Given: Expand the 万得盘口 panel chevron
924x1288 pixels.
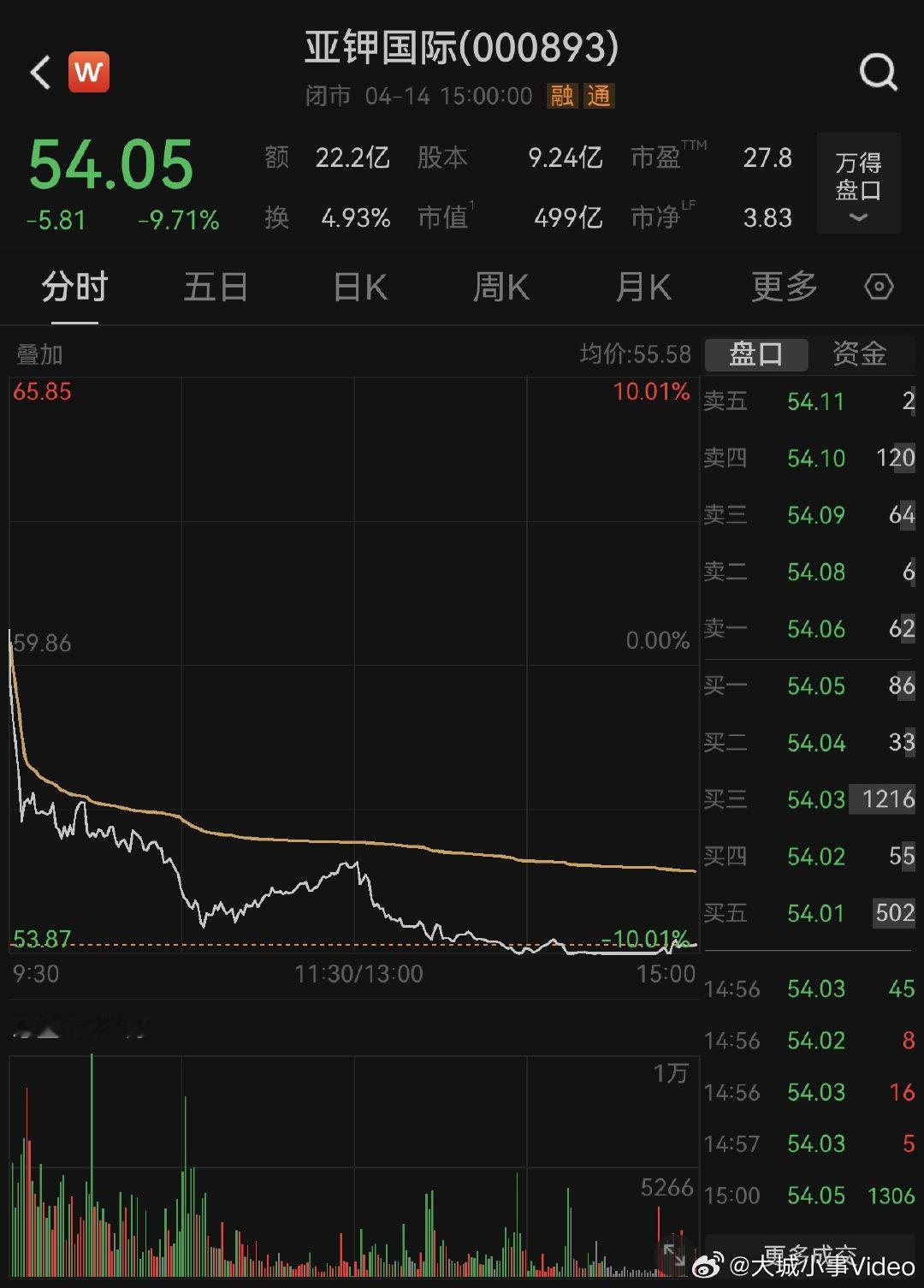Looking at the screenshot, I should pyautogui.click(x=858, y=216).
